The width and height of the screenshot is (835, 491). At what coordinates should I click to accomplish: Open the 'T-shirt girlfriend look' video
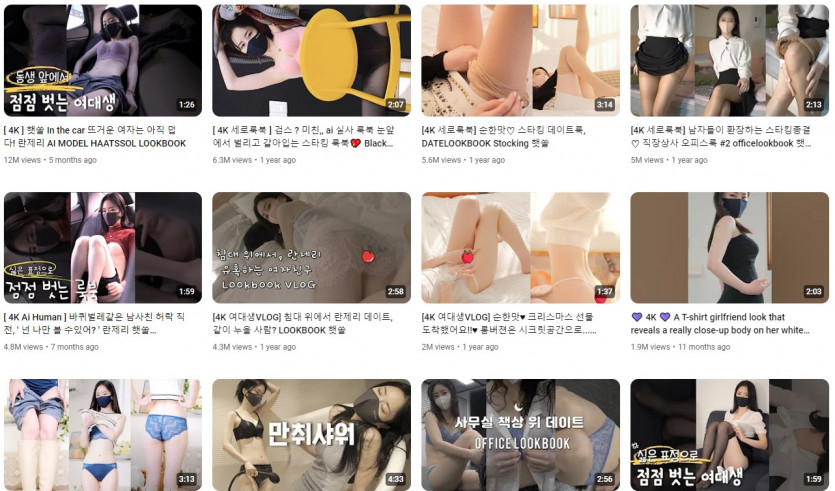[728, 248]
